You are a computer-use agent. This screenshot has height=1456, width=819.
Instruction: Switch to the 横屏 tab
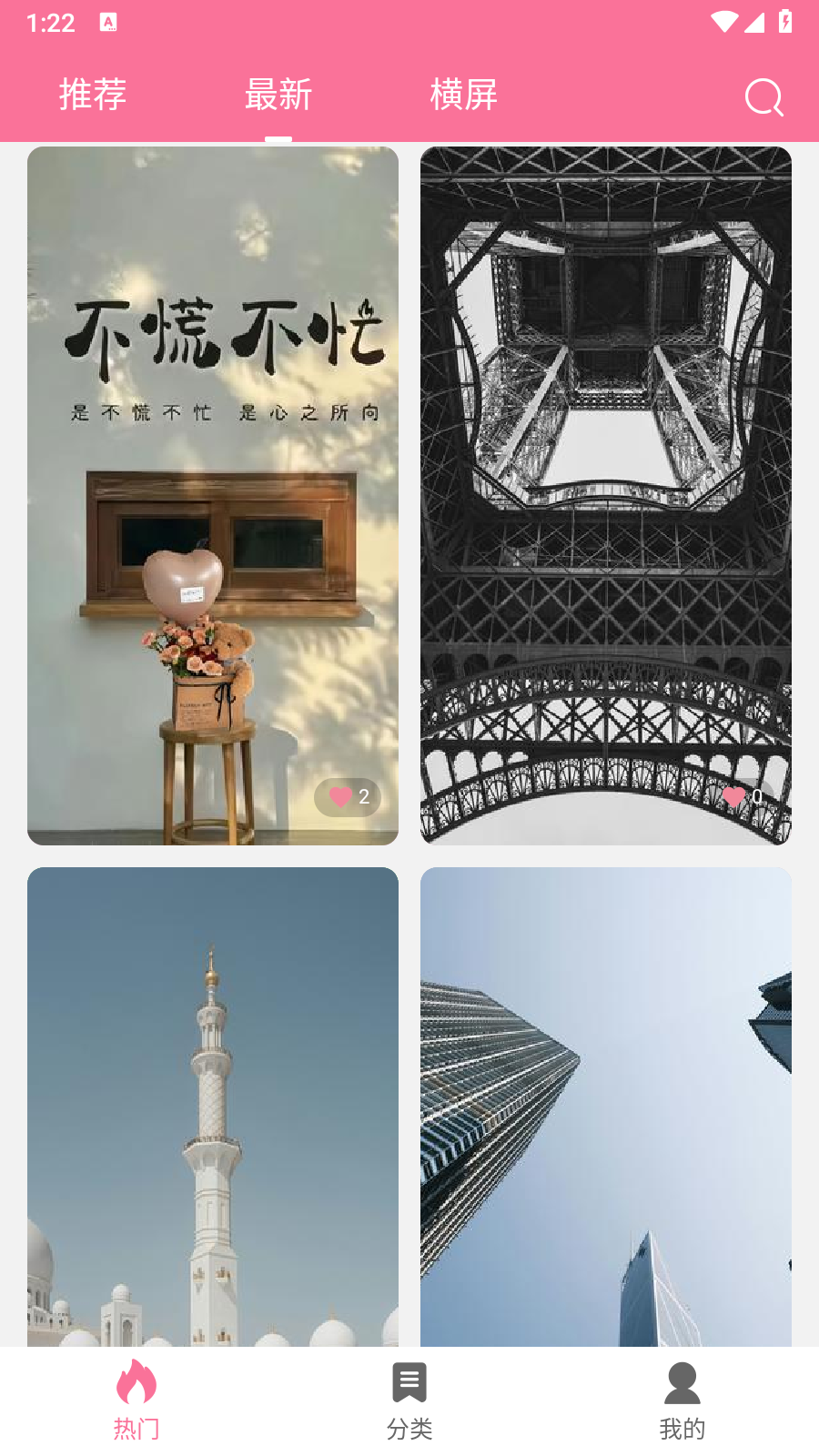[464, 95]
